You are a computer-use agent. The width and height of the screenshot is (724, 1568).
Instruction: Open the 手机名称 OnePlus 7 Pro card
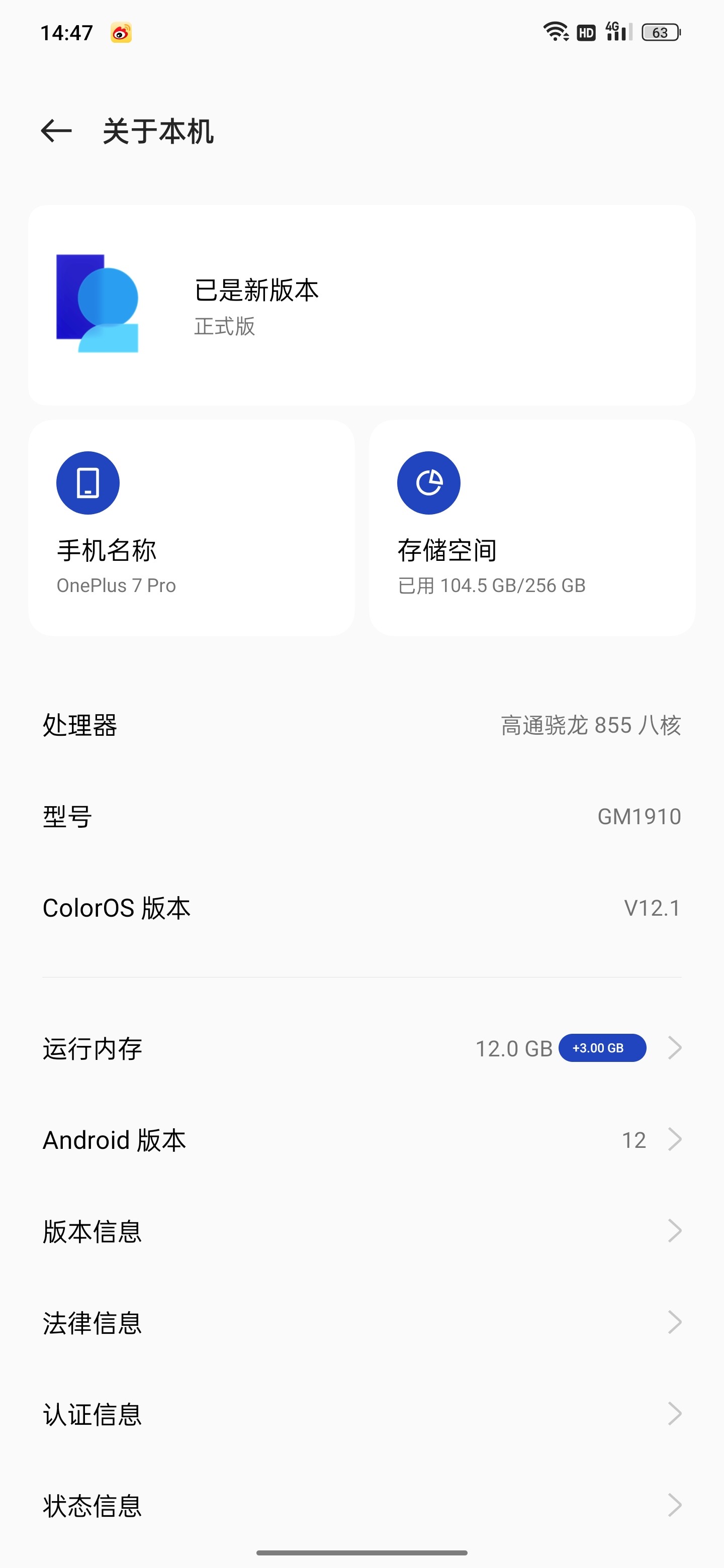coord(191,528)
